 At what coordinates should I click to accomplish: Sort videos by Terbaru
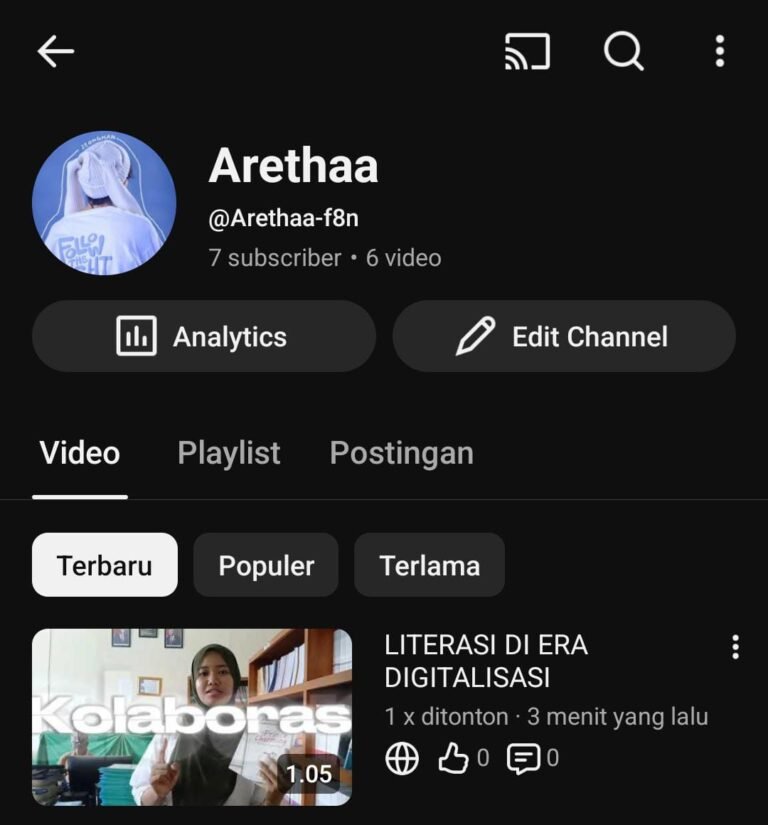coord(105,565)
